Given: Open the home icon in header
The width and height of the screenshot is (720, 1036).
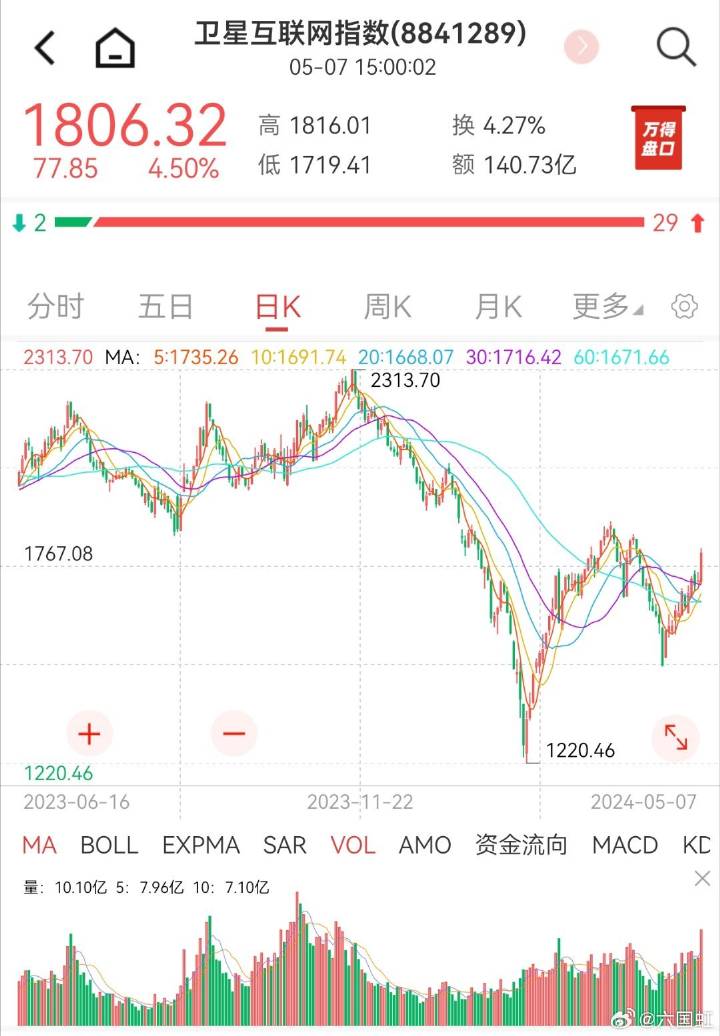Looking at the screenshot, I should point(115,47).
